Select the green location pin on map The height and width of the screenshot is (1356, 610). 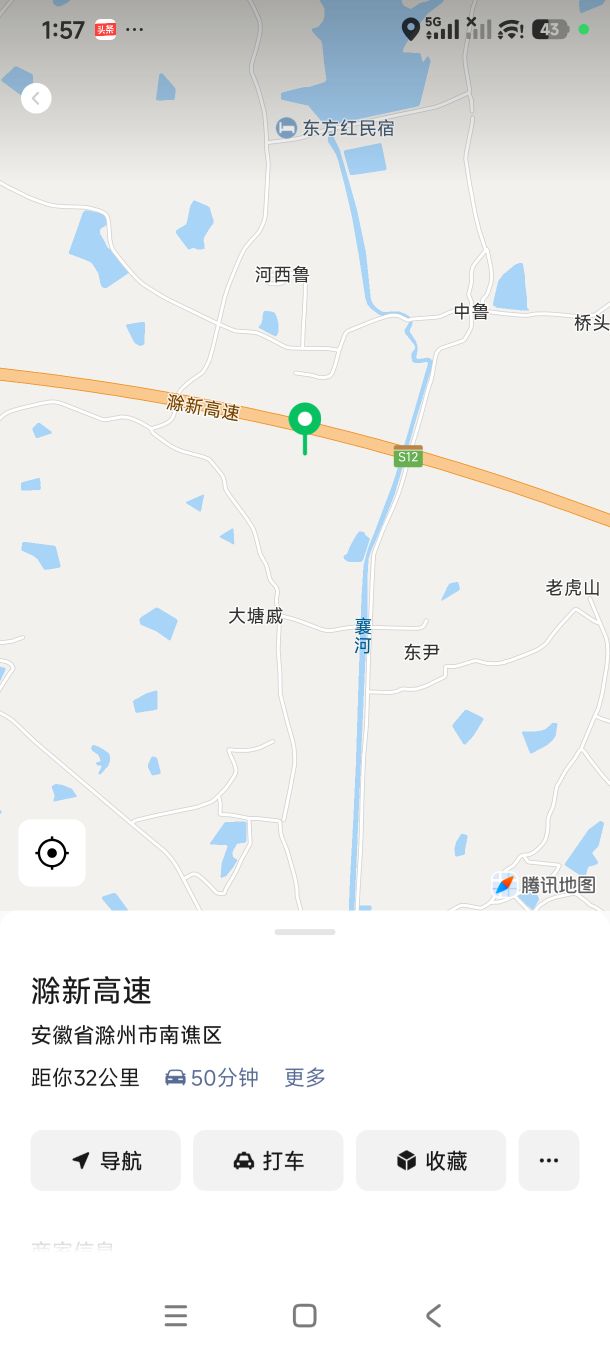[x=305, y=420]
